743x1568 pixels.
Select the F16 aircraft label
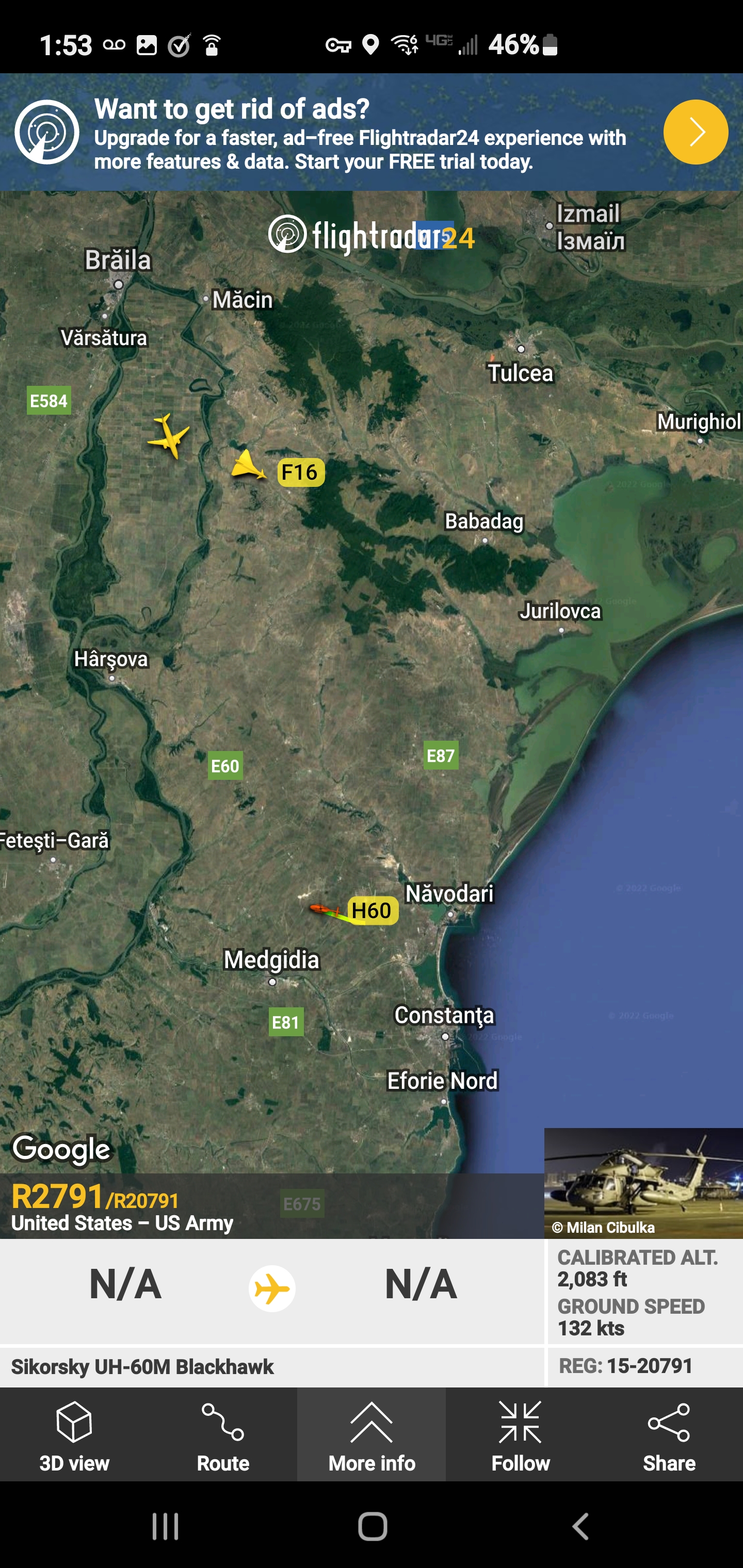click(301, 472)
